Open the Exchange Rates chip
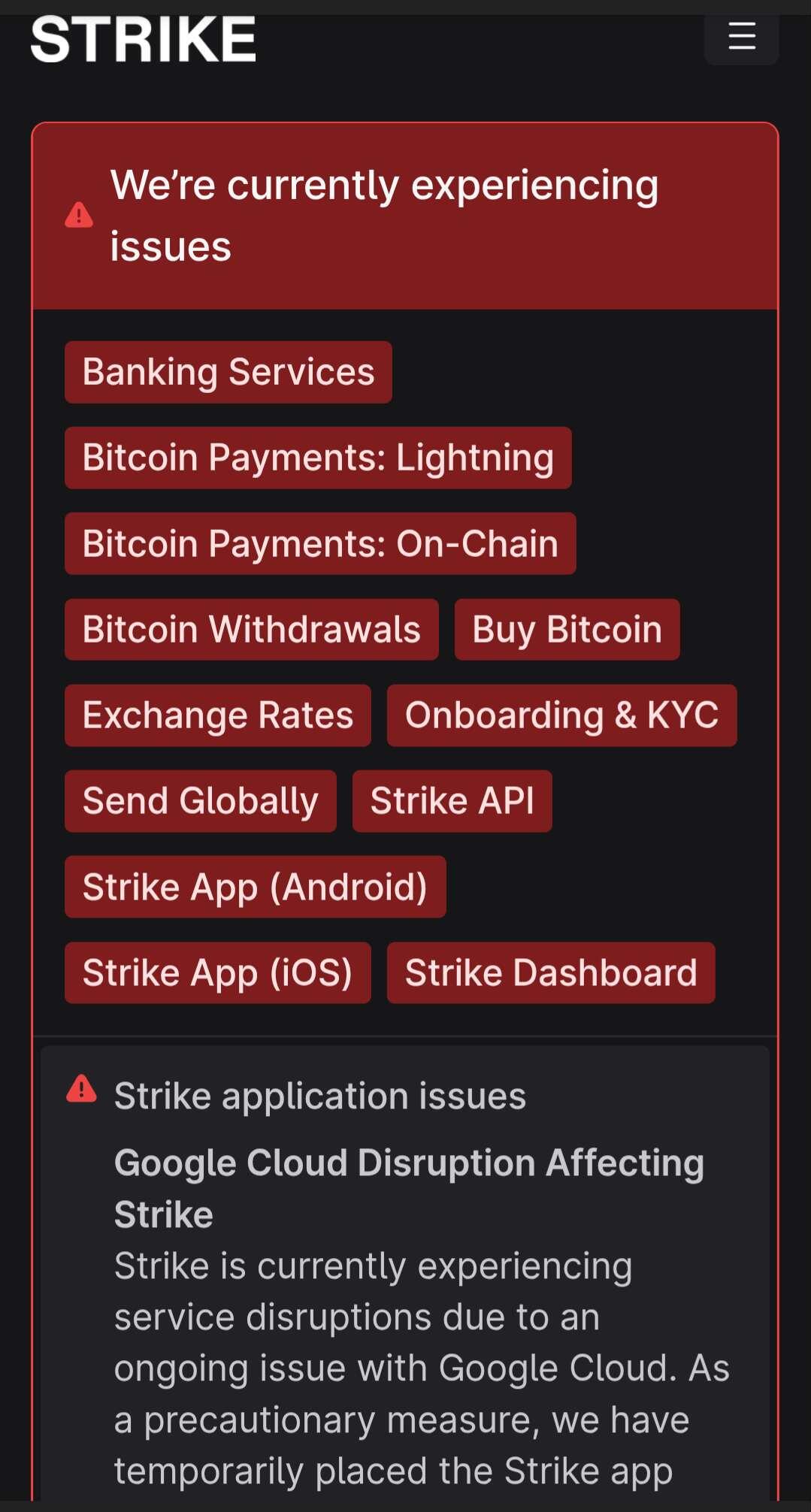This screenshot has height=1512, width=811. (218, 715)
